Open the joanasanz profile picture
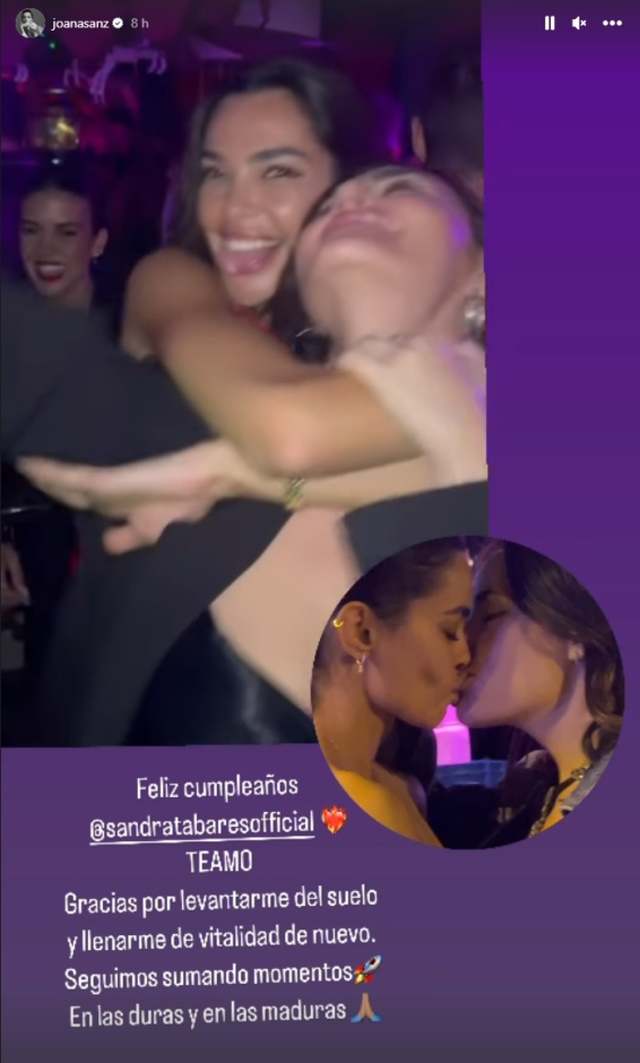640x1063 pixels. tap(30, 23)
